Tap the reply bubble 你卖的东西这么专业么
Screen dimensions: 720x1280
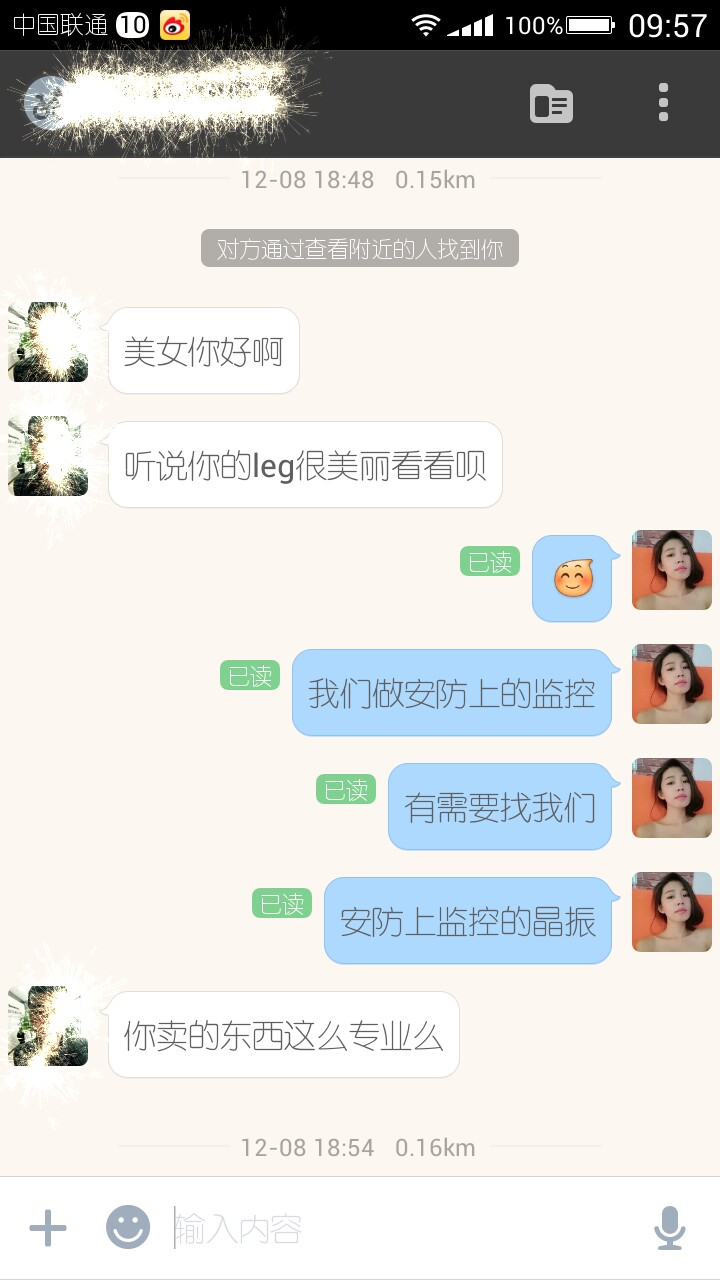tap(283, 1036)
